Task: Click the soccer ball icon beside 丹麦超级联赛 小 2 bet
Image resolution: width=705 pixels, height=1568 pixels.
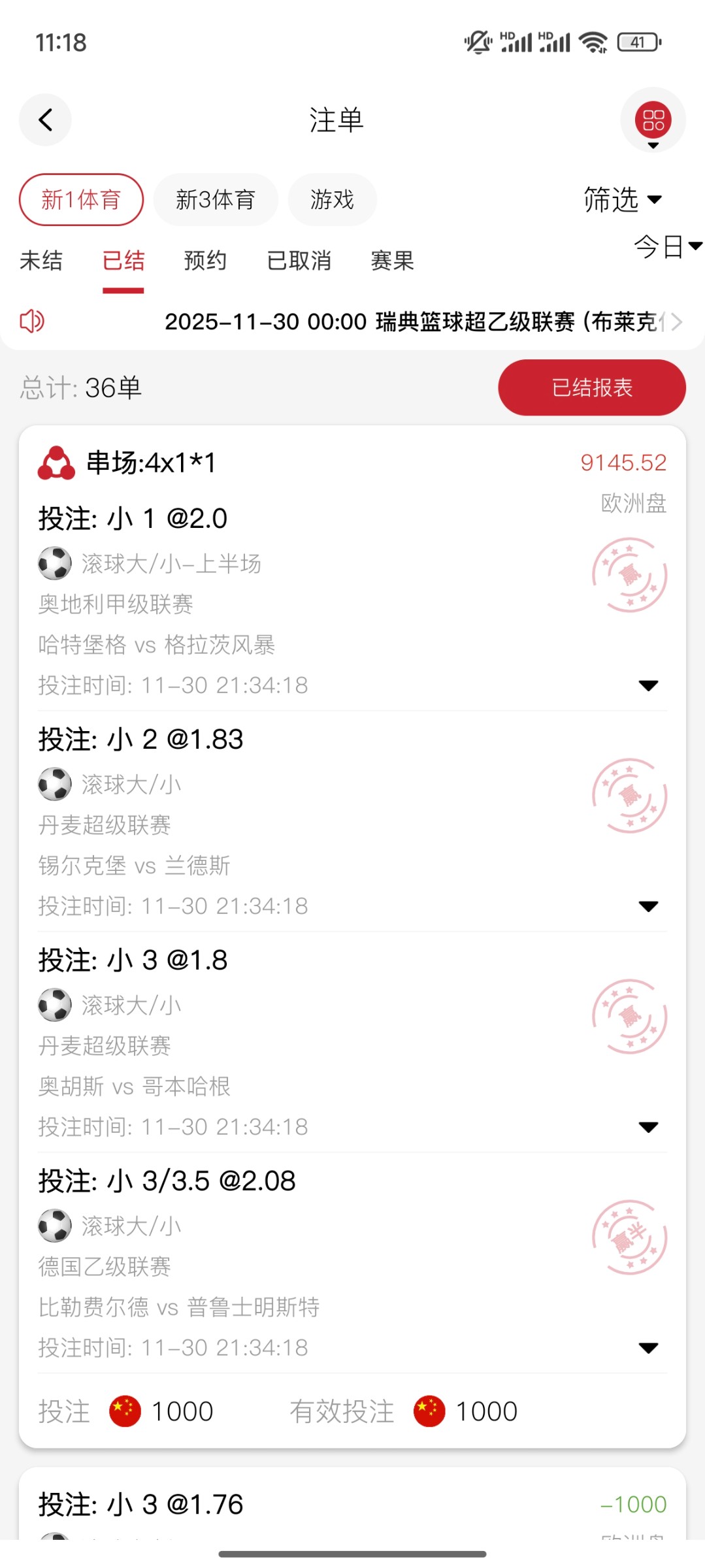Action: (54, 784)
